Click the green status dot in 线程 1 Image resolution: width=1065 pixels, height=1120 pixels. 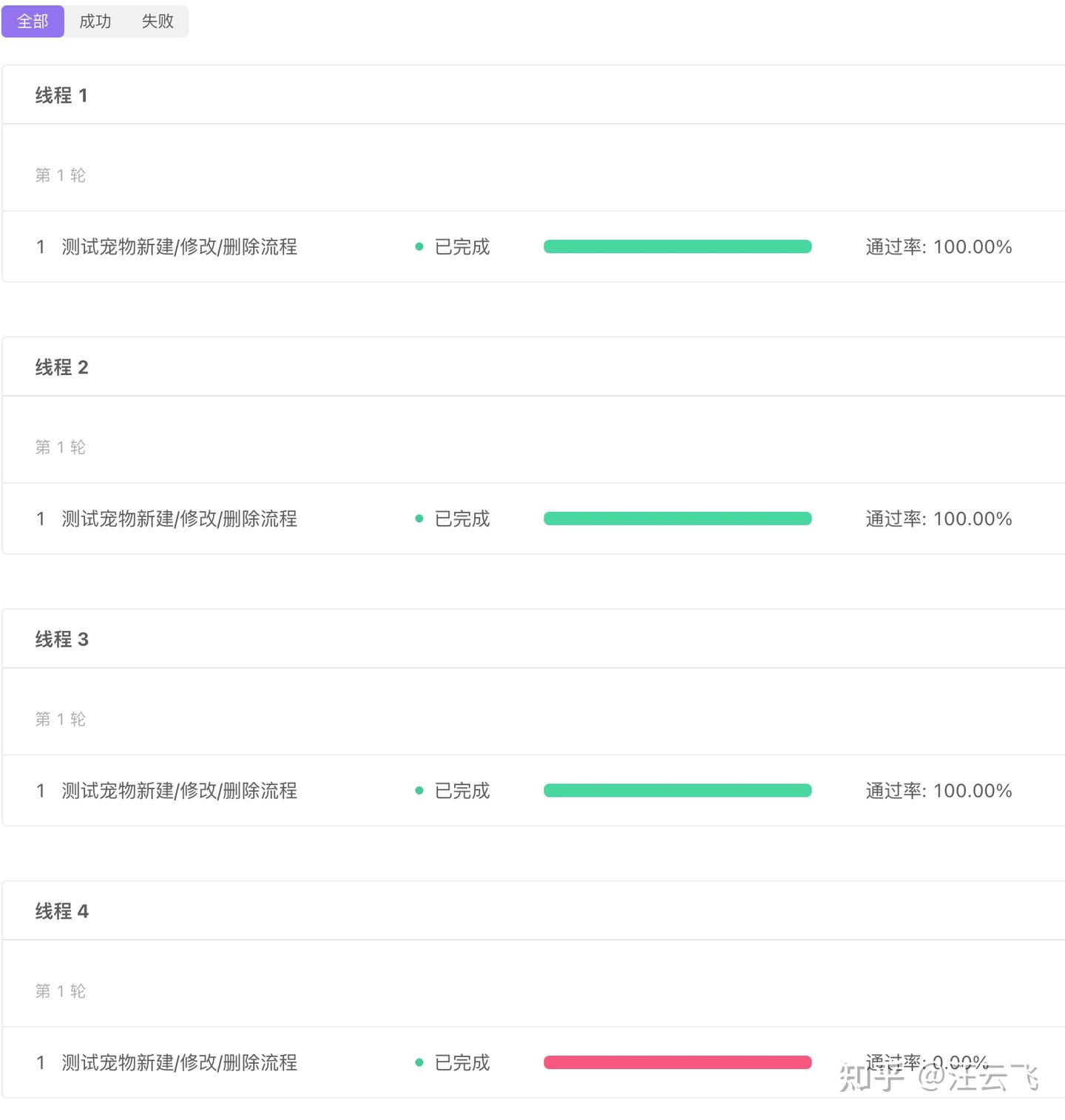tap(419, 246)
